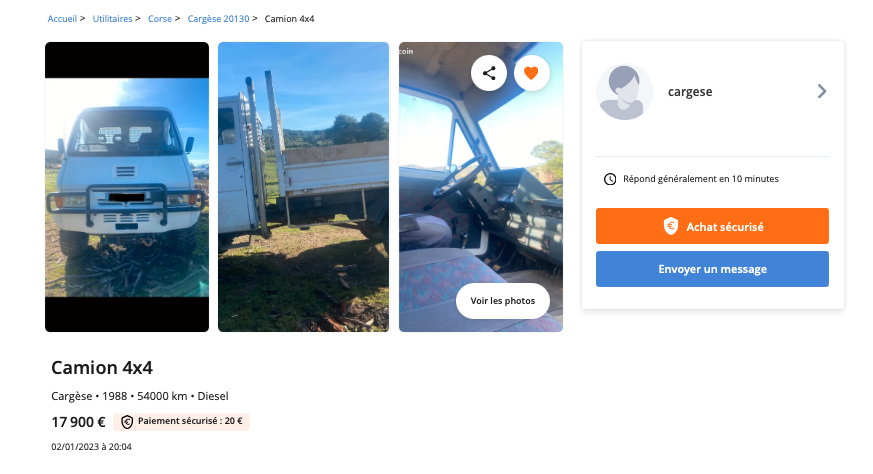Open the Corse breadcrumb link
The width and height of the screenshot is (873, 474).
point(160,19)
